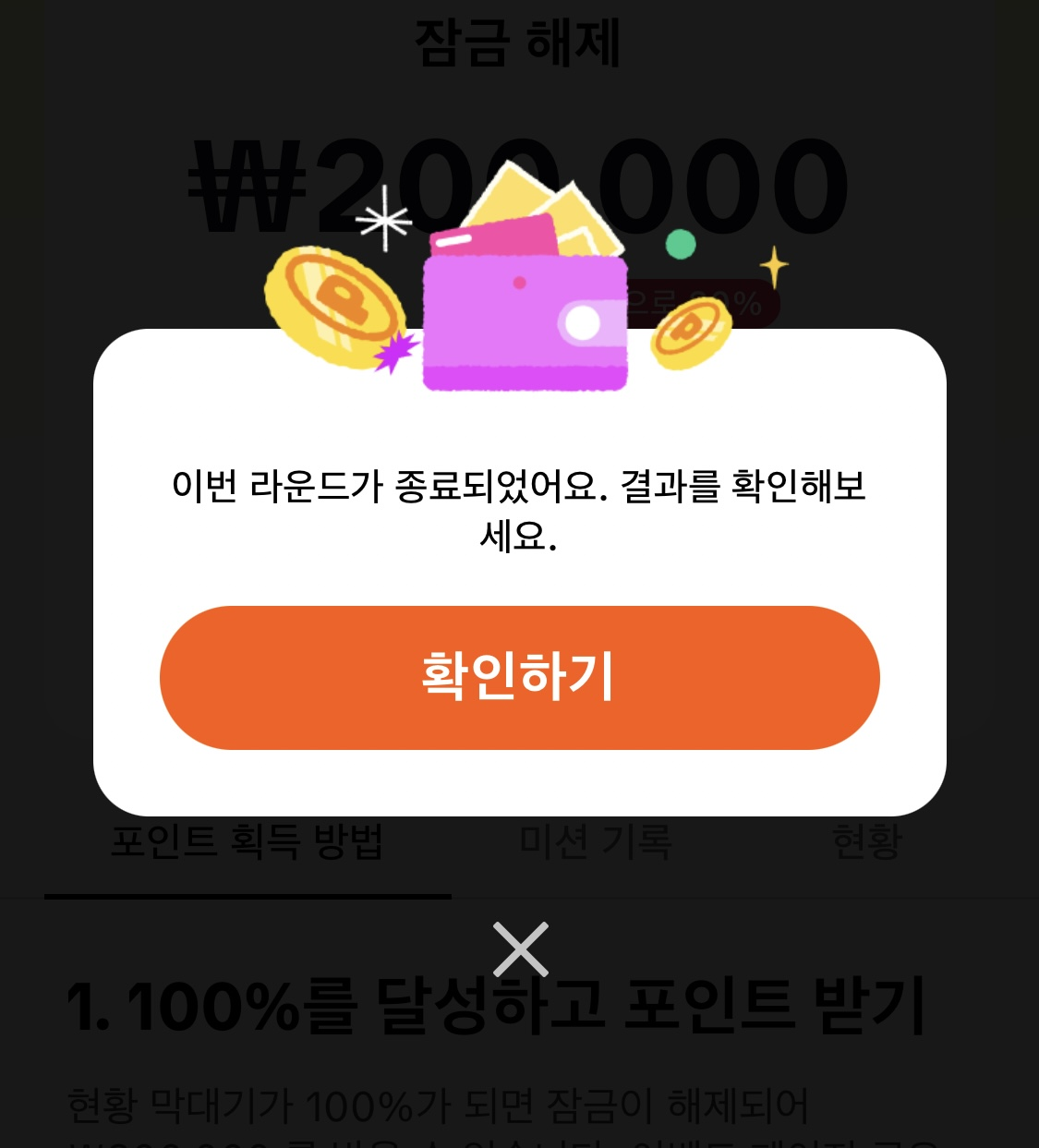Click the underline indicator below 포인트 획득 방법
This screenshot has height=1148, width=1039.
(x=249, y=893)
